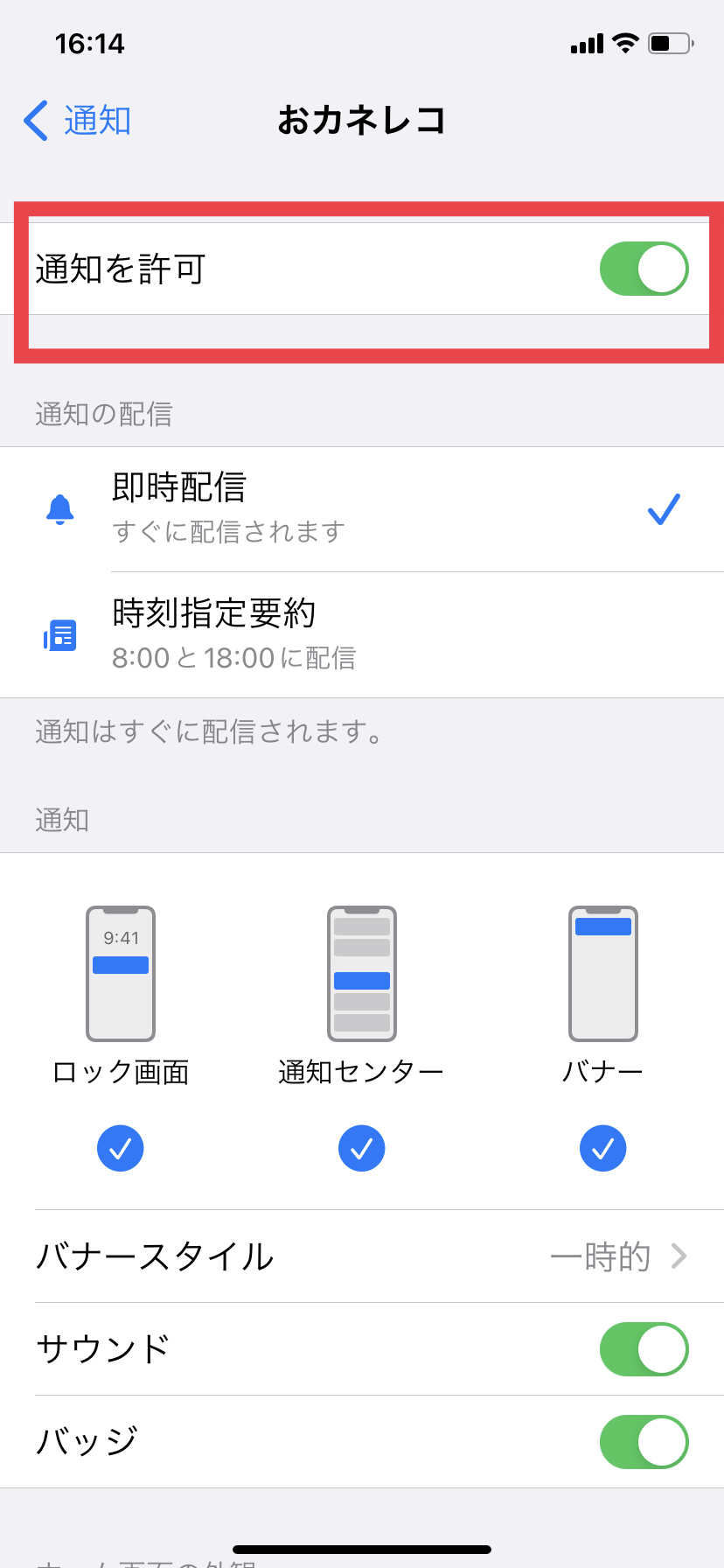Turn off the サウンド switch
724x1568 pixels.
click(644, 1348)
